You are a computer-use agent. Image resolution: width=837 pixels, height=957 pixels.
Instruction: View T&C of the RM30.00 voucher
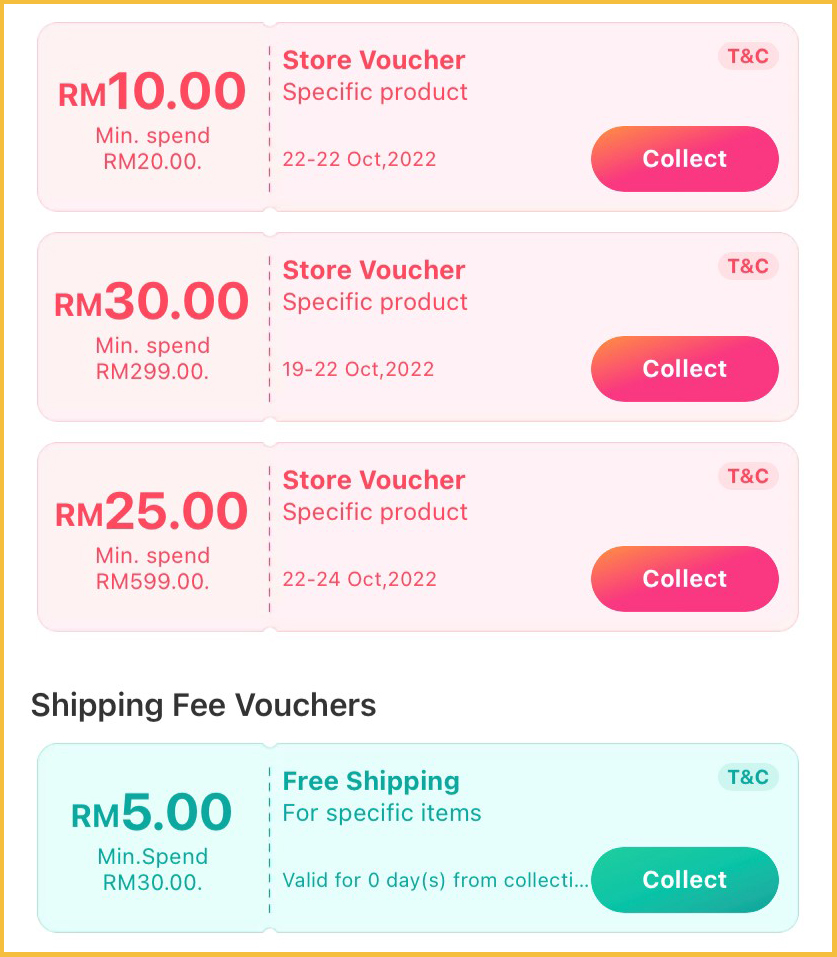(748, 266)
